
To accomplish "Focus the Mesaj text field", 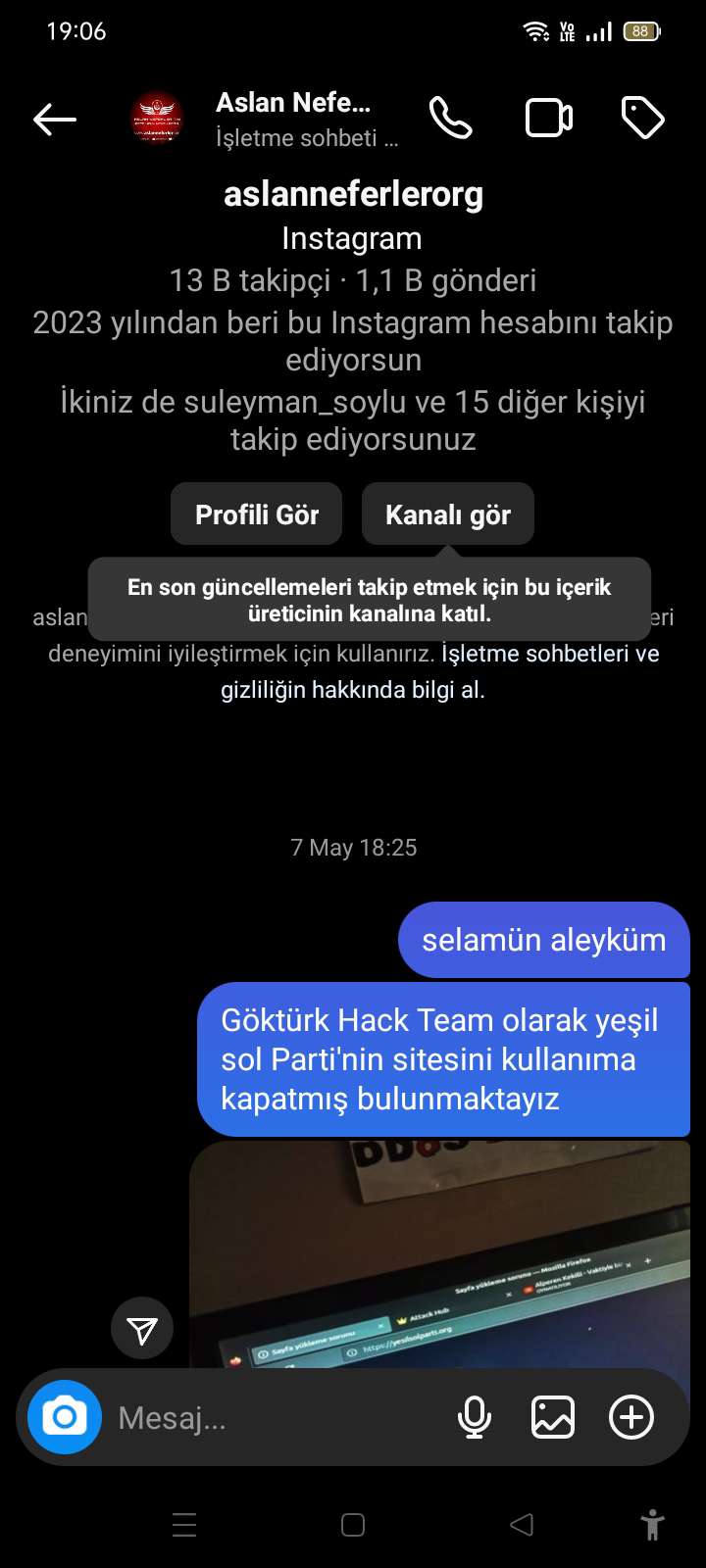I will 275,1417.
